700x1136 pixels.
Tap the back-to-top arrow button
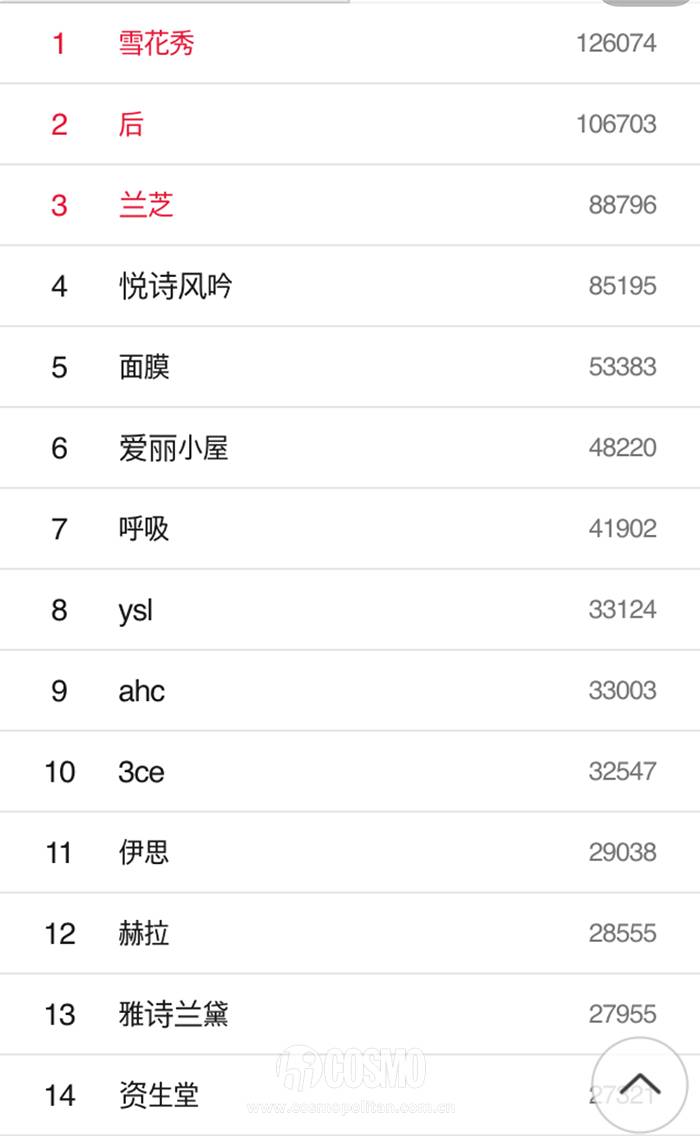pyautogui.click(x=639, y=1085)
